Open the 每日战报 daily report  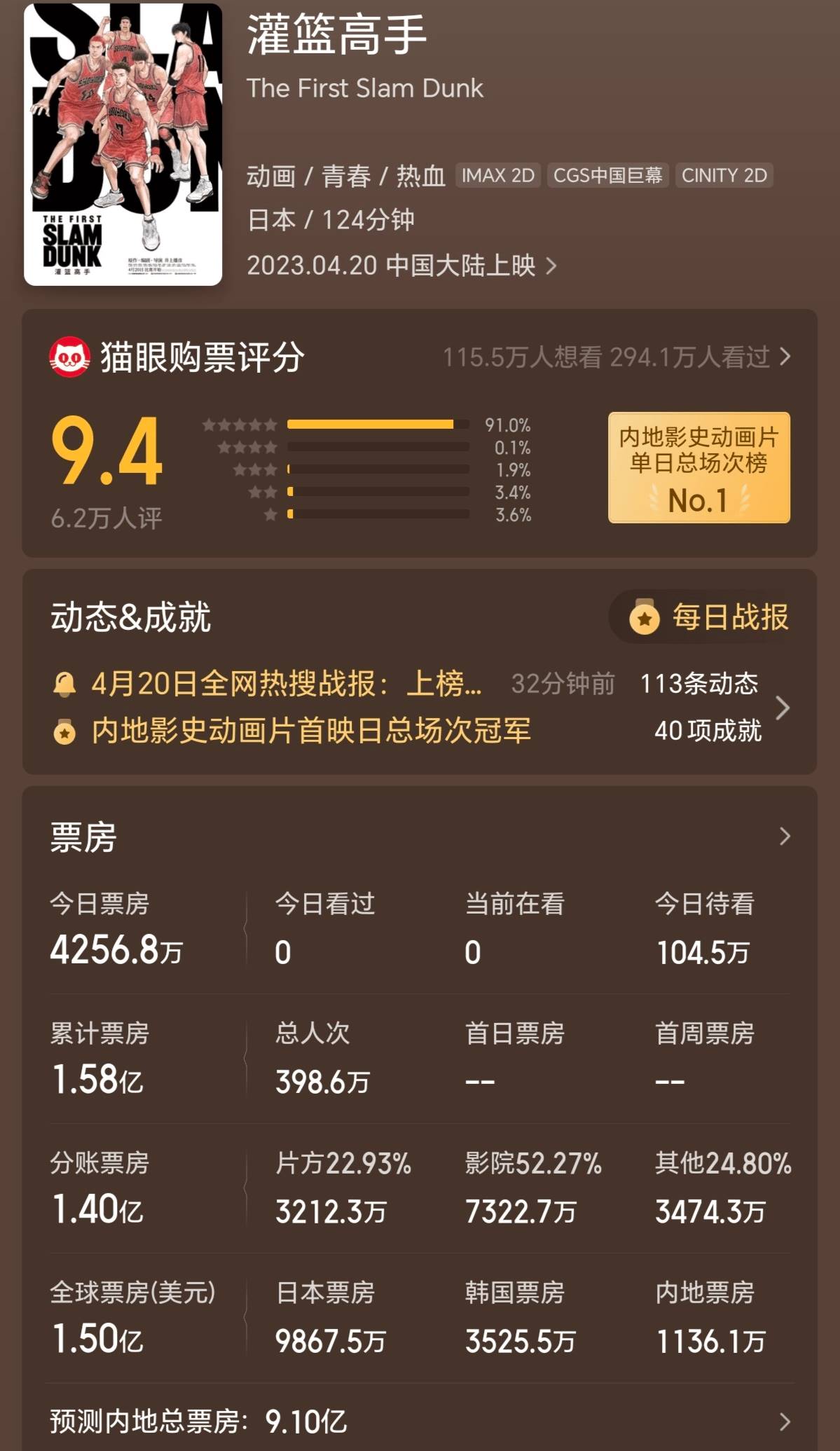point(709,617)
